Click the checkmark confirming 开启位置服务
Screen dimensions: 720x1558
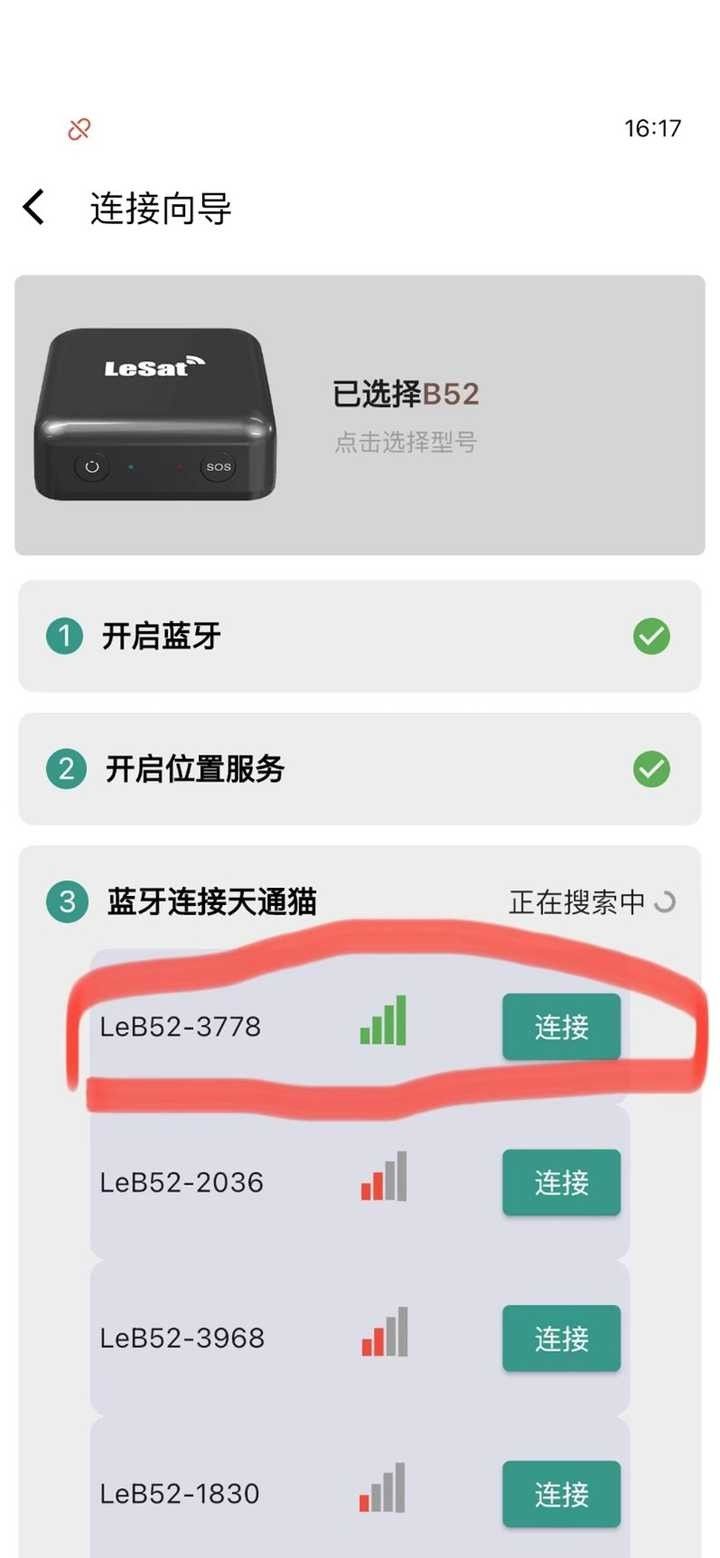click(x=651, y=768)
